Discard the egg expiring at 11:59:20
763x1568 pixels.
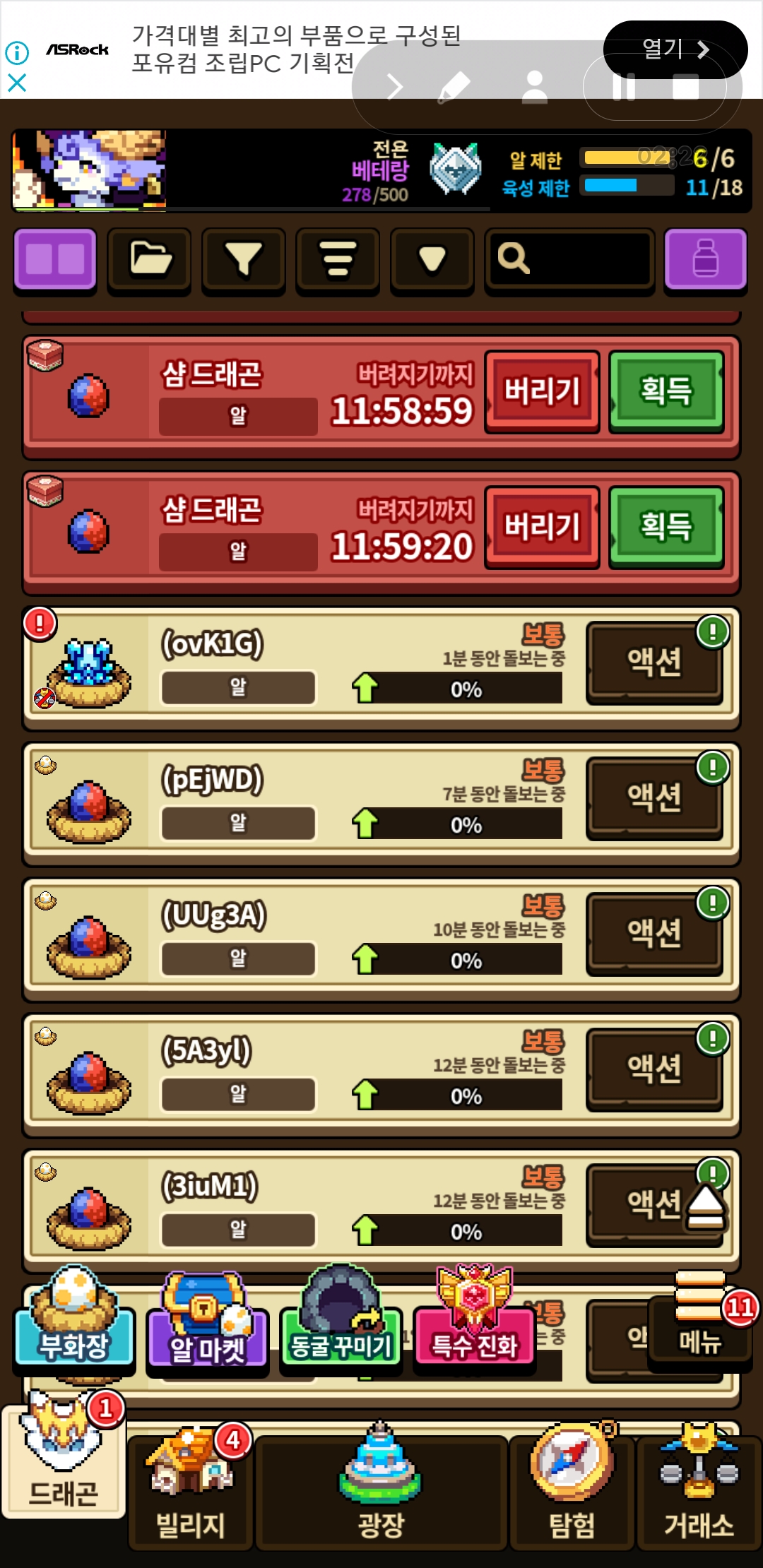pos(542,527)
